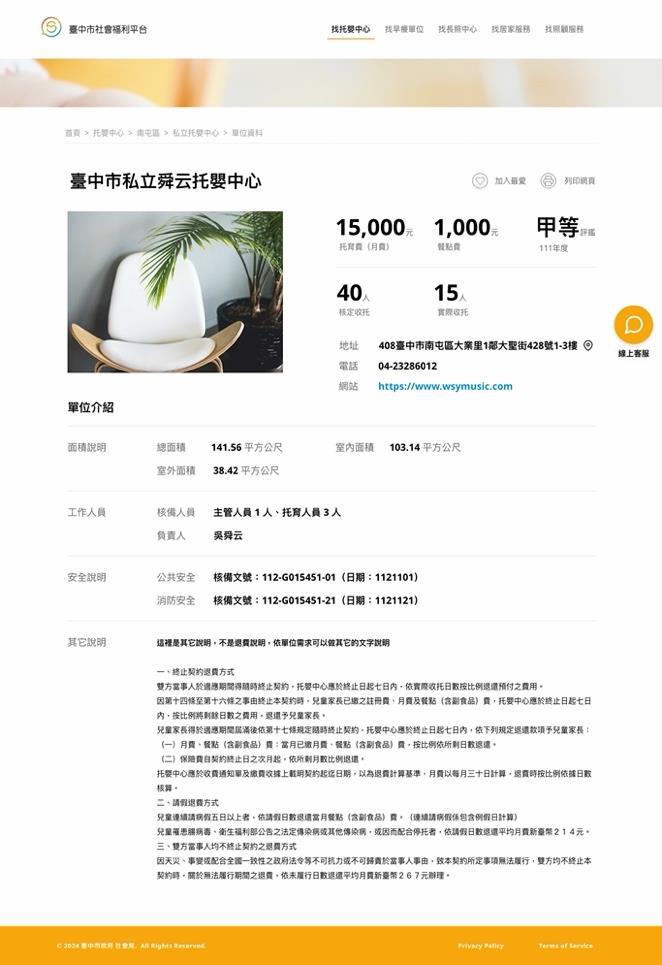
Task: Go to 首頁 in the breadcrumb
Action: pyautogui.click(x=73, y=132)
